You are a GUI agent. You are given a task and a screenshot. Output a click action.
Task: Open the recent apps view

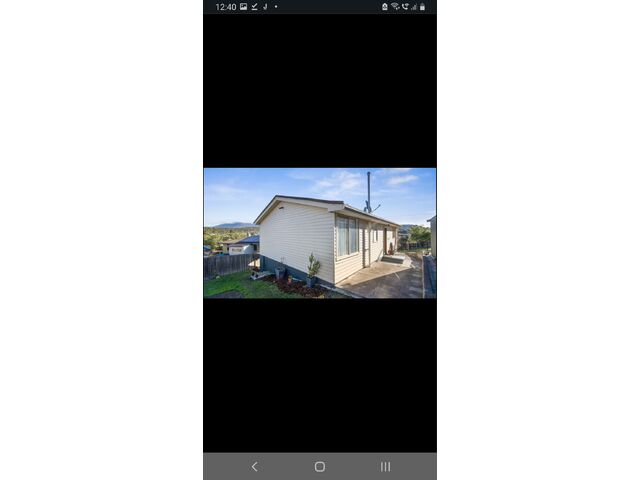(385, 466)
